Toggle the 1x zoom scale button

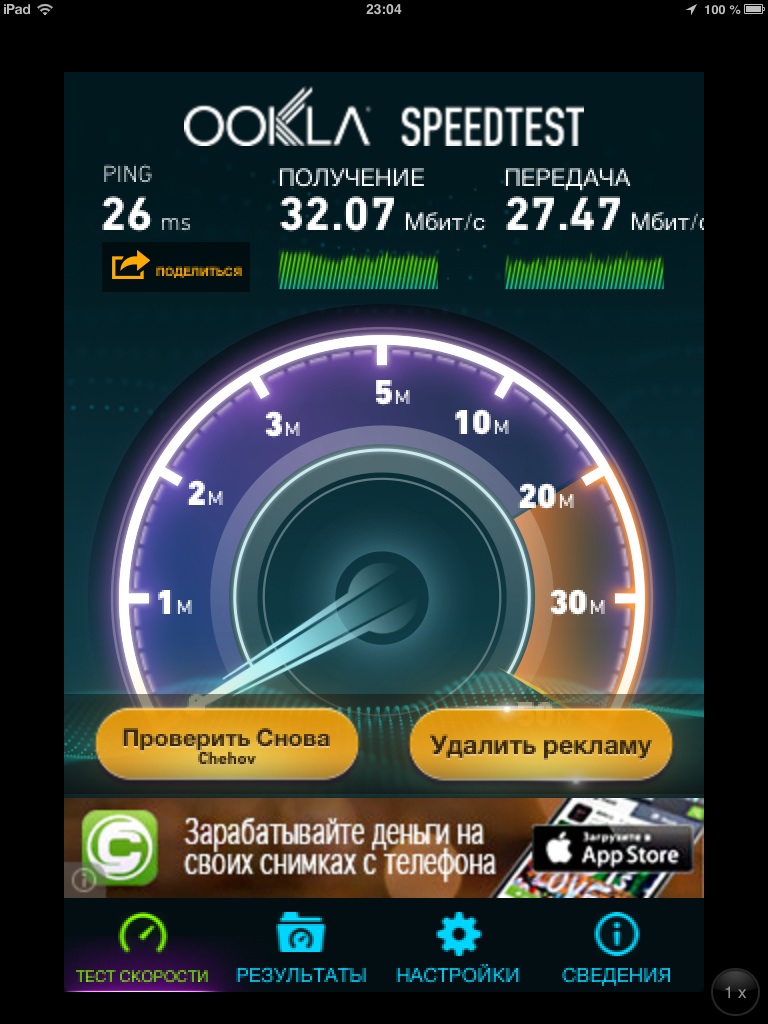pyautogui.click(x=736, y=992)
